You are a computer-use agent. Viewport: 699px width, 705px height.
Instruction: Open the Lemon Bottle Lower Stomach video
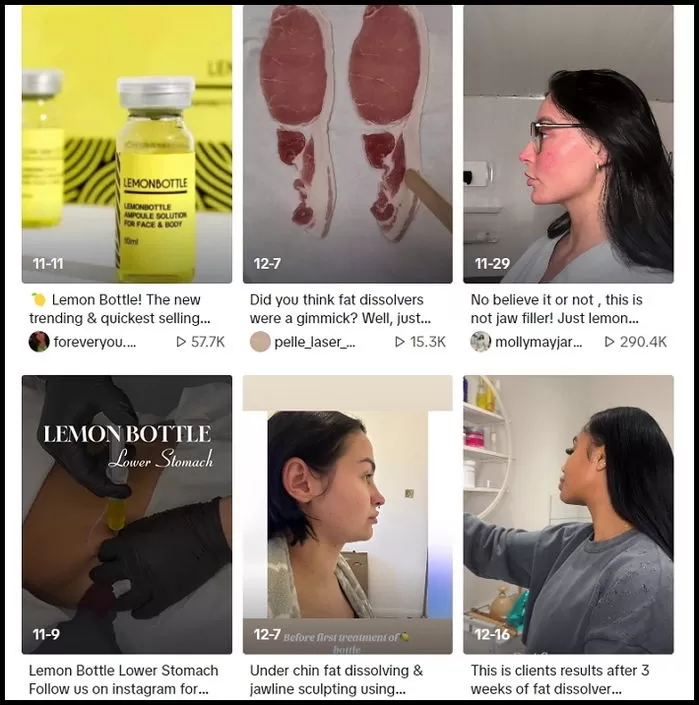pos(126,514)
